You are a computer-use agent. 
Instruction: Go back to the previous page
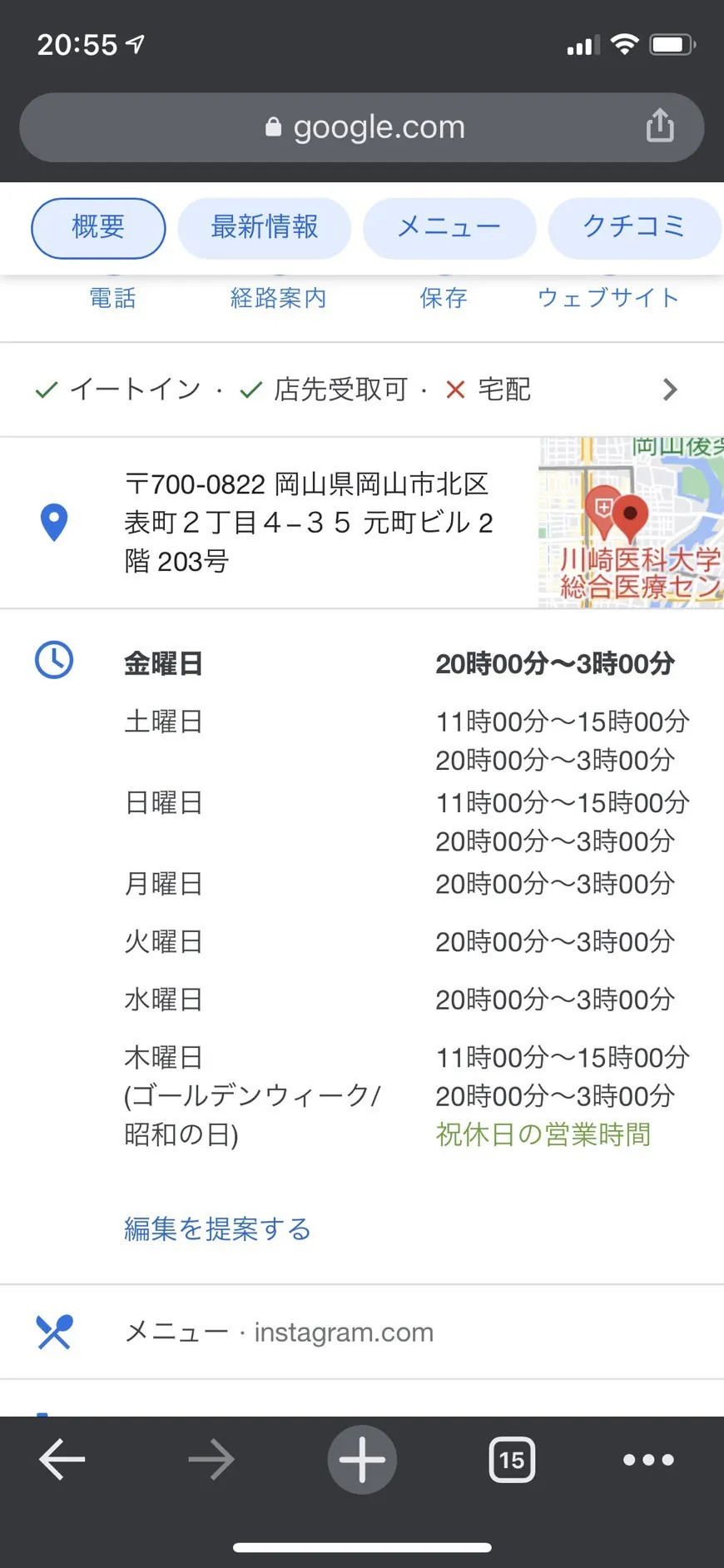click(x=62, y=1460)
